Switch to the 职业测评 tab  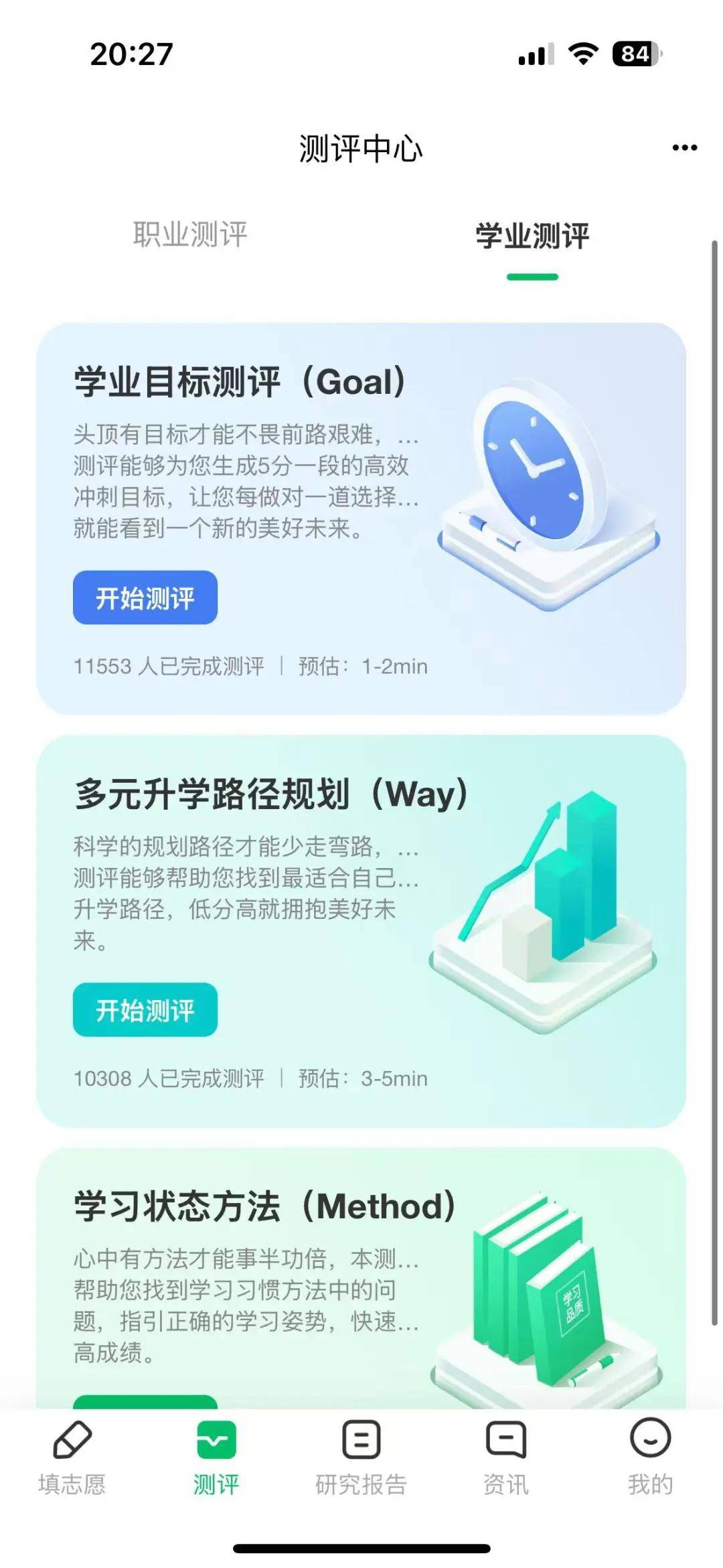coord(190,235)
